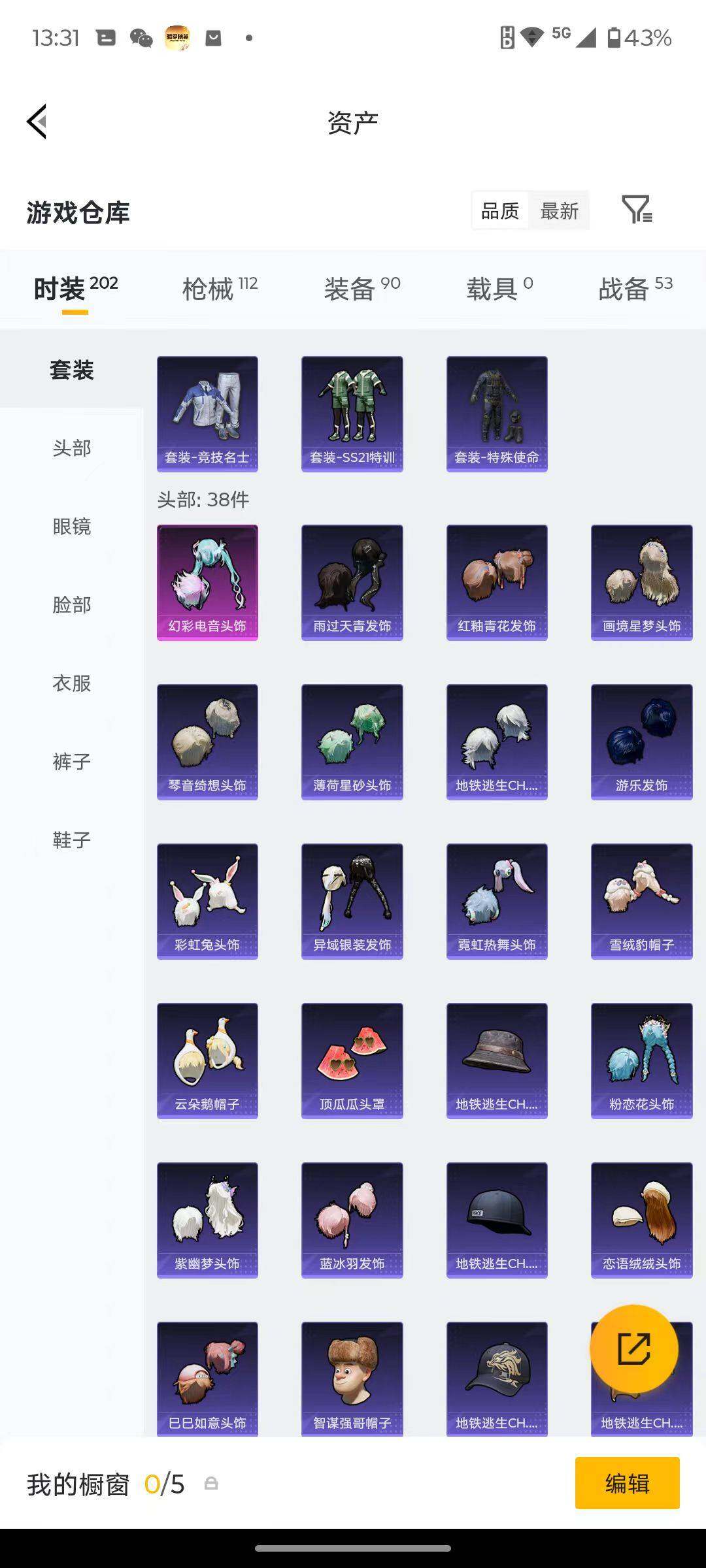Image resolution: width=706 pixels, height=1568 pixels.
Task: Sort items by 最新
Action: [x=560, y=211]
